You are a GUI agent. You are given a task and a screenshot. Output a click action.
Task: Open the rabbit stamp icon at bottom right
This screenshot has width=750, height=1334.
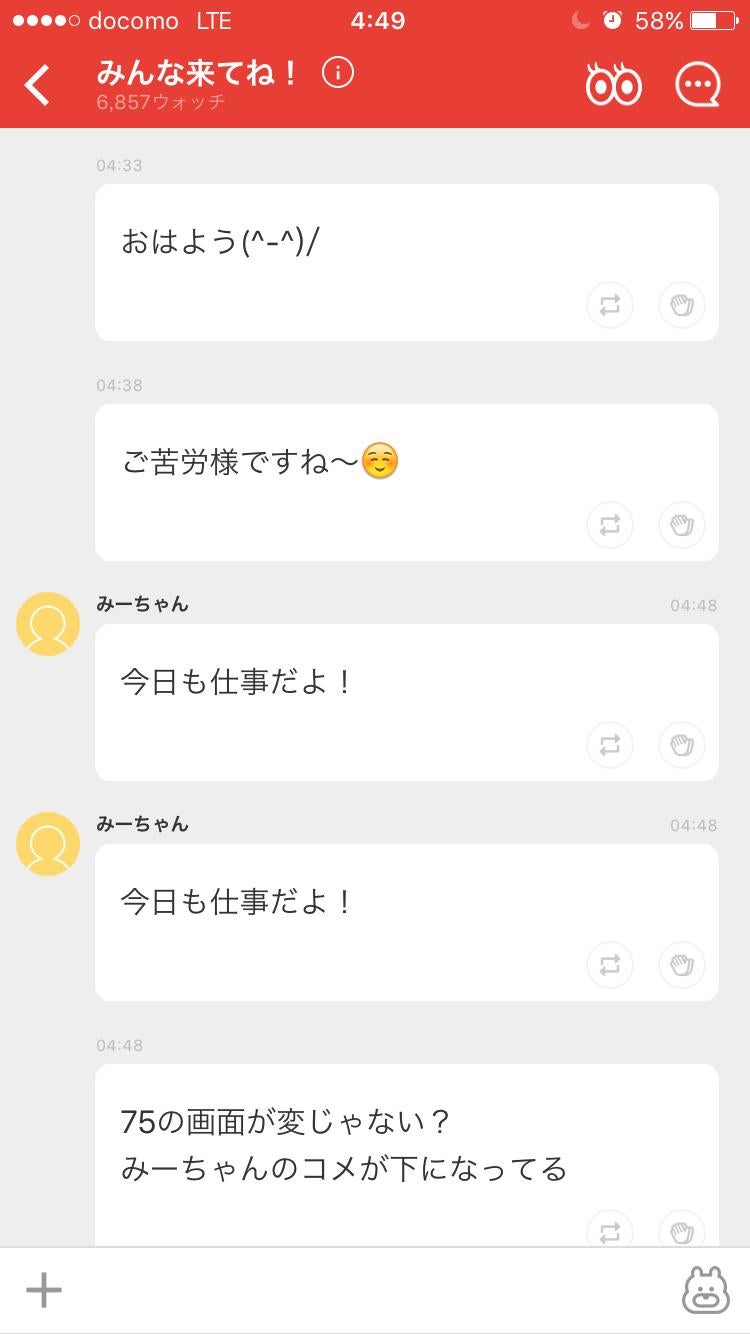pos(705,1290)
